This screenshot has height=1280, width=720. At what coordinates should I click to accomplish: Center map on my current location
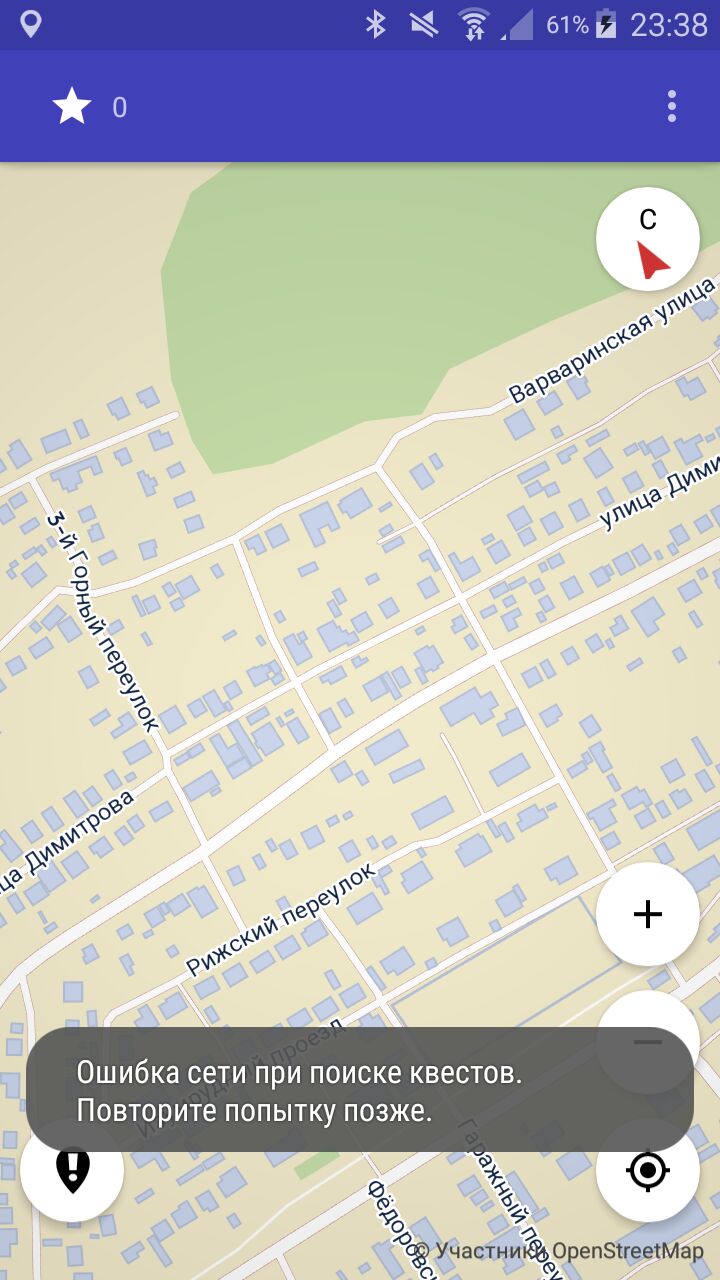point(648,1170)
